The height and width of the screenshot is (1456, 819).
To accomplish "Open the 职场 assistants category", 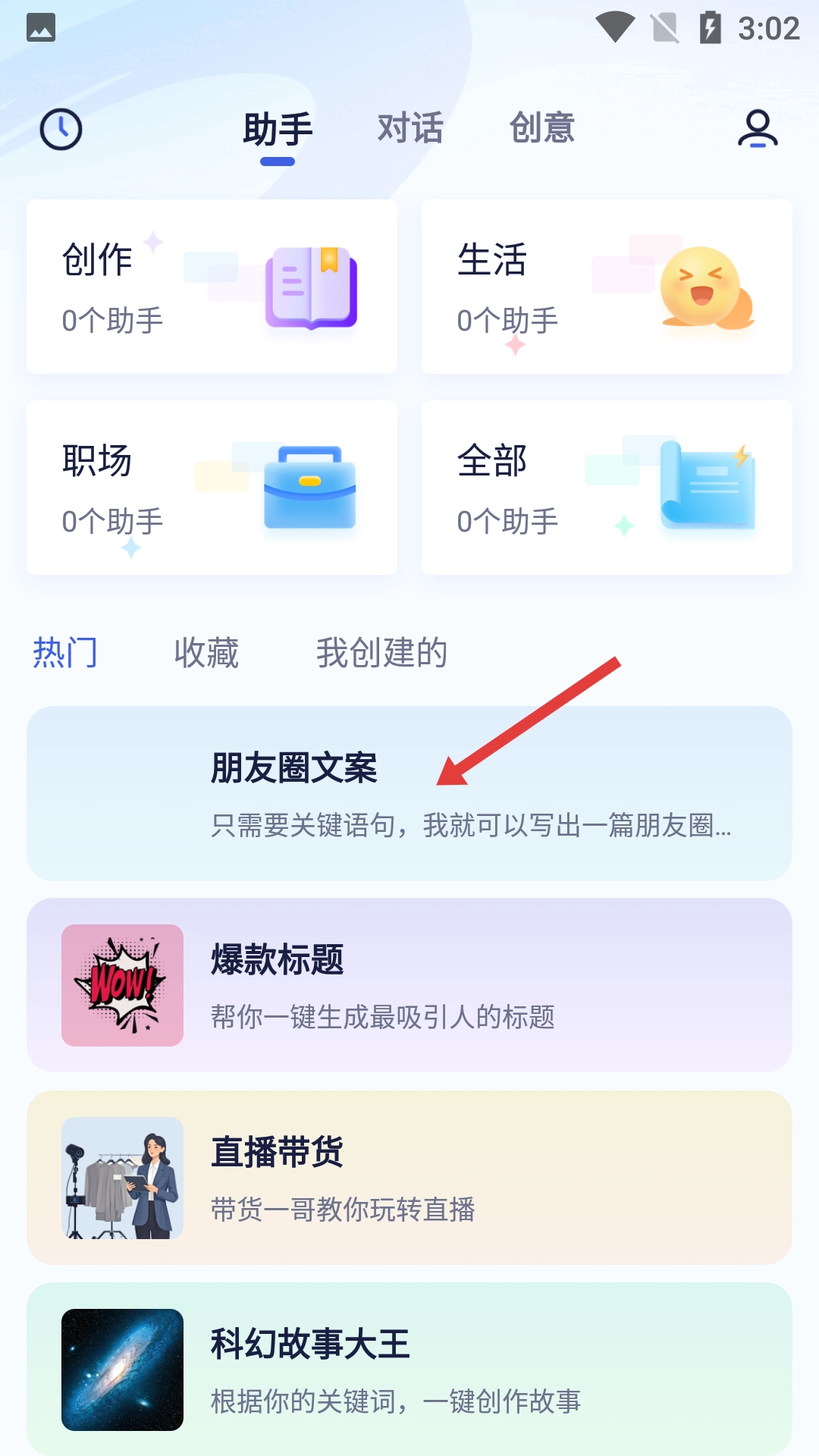I will pyautogui.click(x=212, y=488).
